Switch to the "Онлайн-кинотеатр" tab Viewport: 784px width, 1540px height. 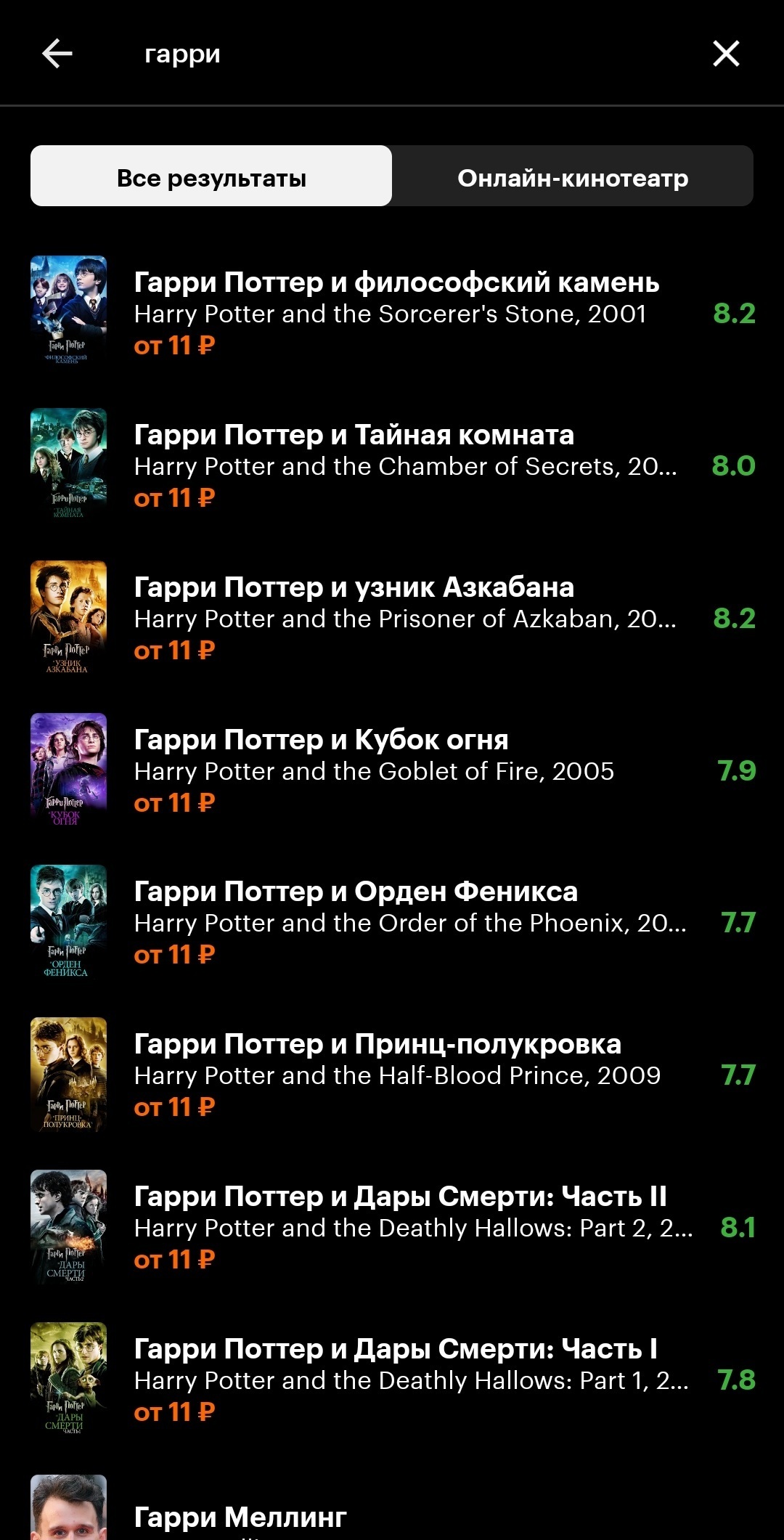click(x=573, y=176)
